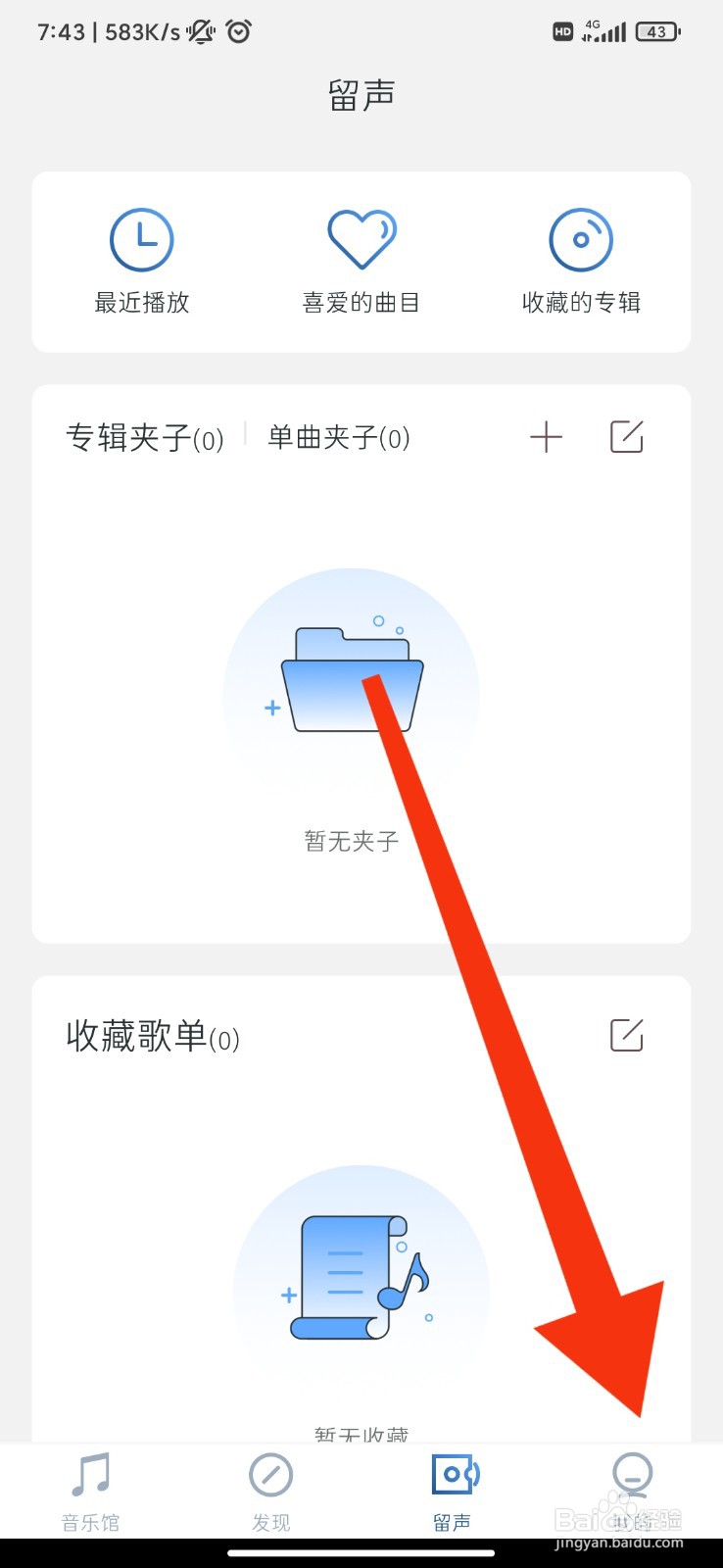Open the folder edit pencil icon
The height and width of the screenshot is (1568, 723).
pyautogui.click(x=627, y=437)
